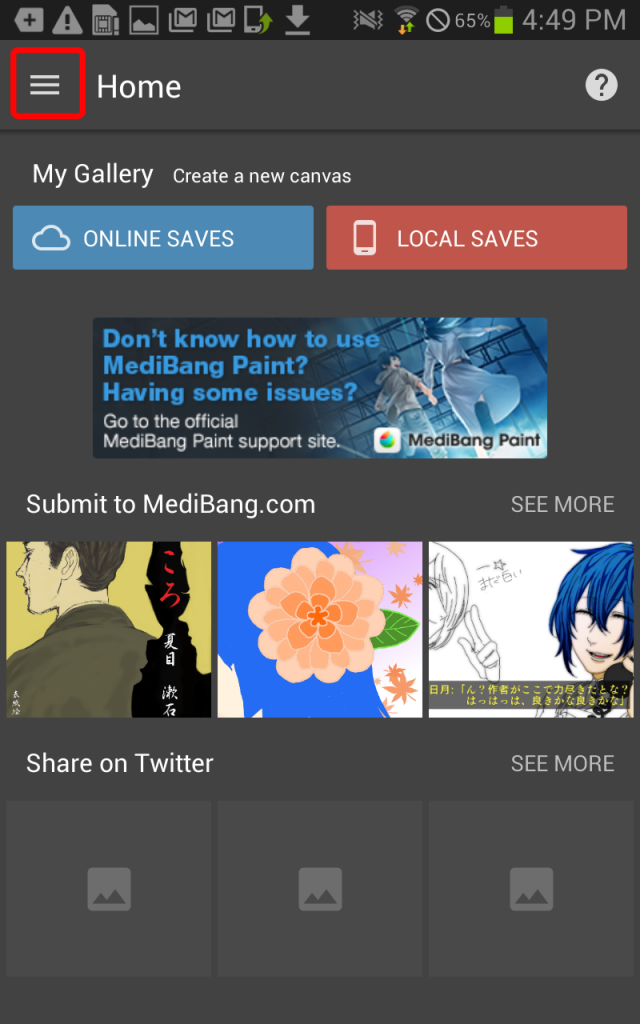Tap Create a new canvas

pos(262,176)
